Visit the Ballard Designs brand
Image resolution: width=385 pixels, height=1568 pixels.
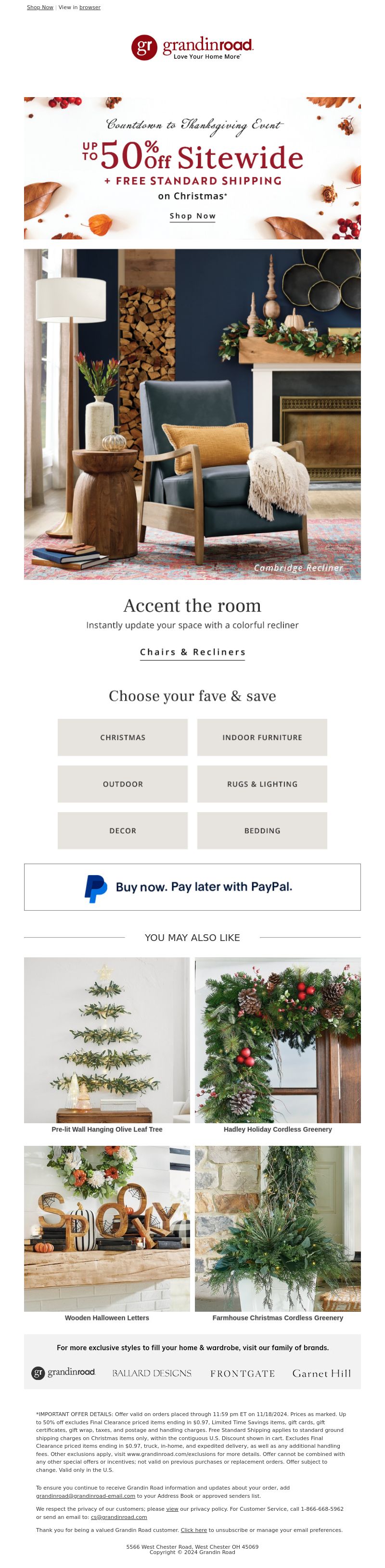[152, 1373]
